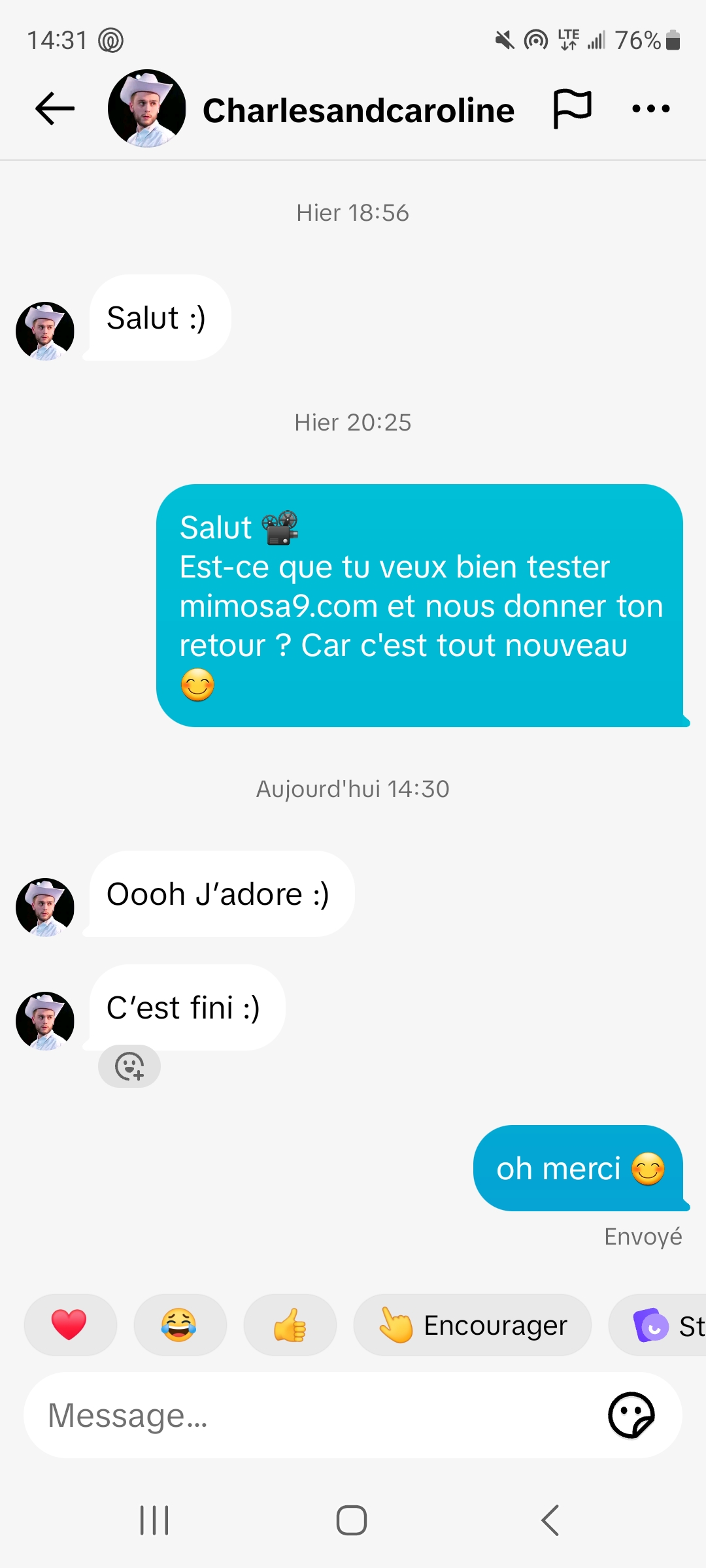Send the thumbs-up quick reaction
The image size is (706, 1568).
click(x=290, y=1325)
